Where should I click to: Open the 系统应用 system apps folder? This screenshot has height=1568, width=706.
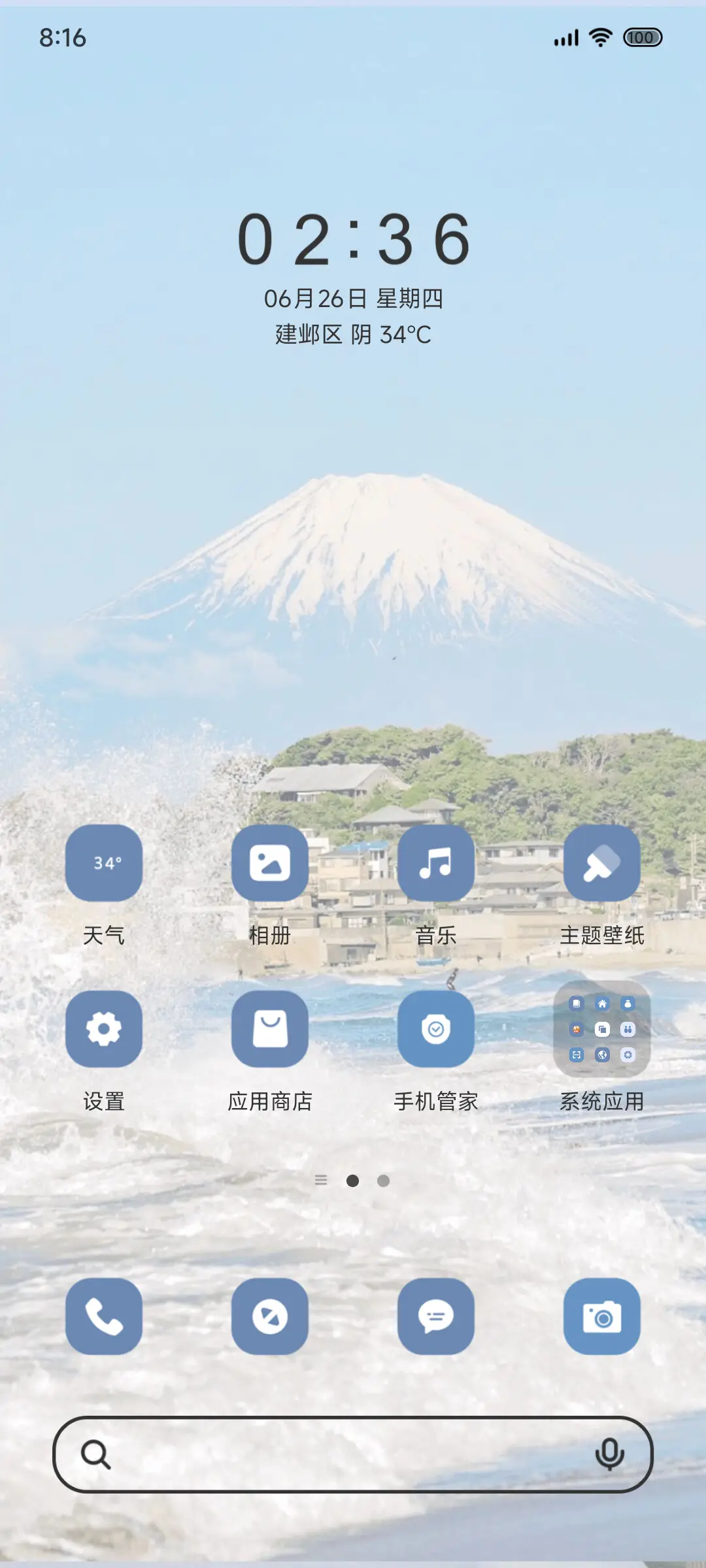602,1030
